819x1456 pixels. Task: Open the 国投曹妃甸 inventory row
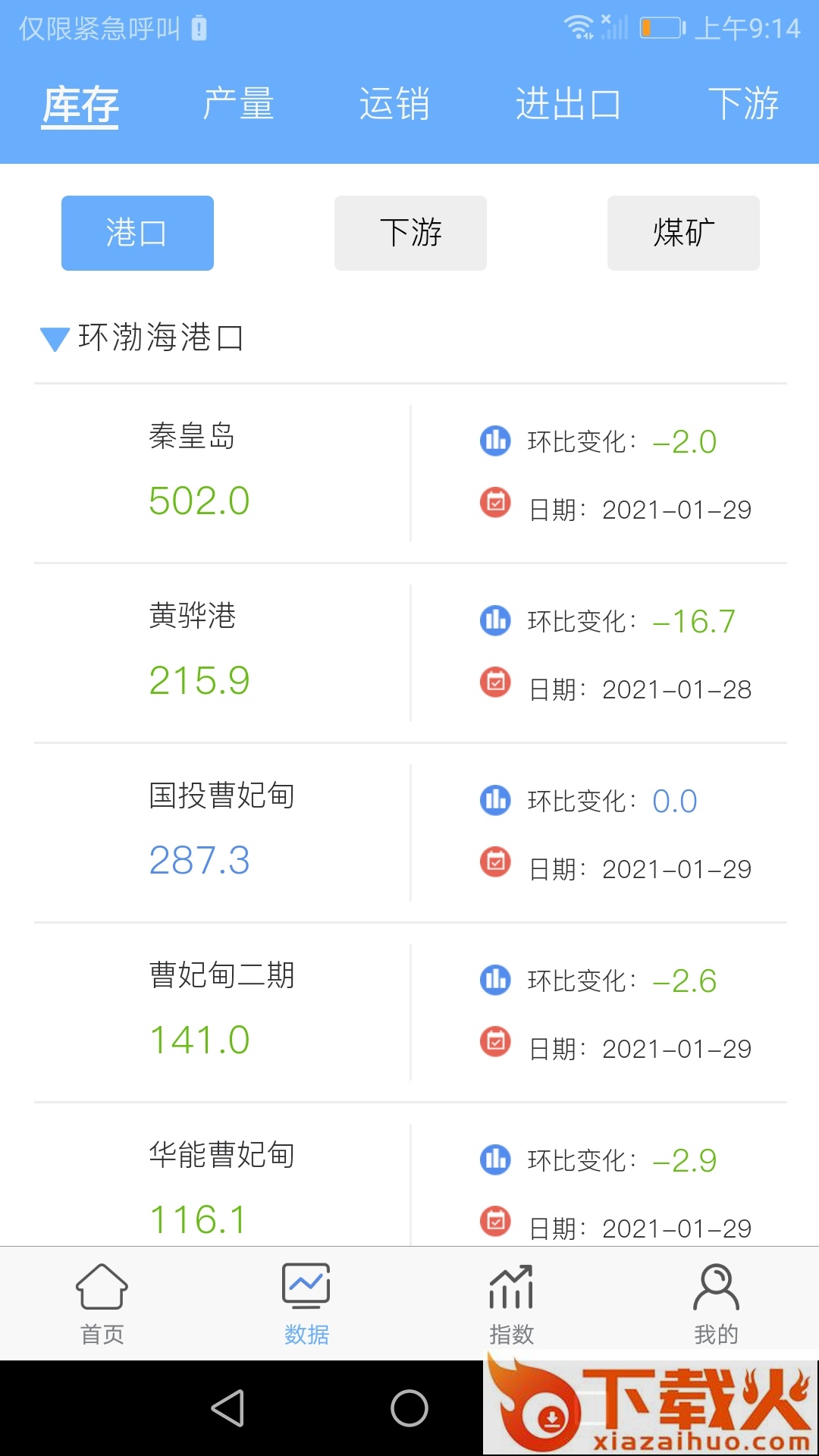(x=409, y=833)
